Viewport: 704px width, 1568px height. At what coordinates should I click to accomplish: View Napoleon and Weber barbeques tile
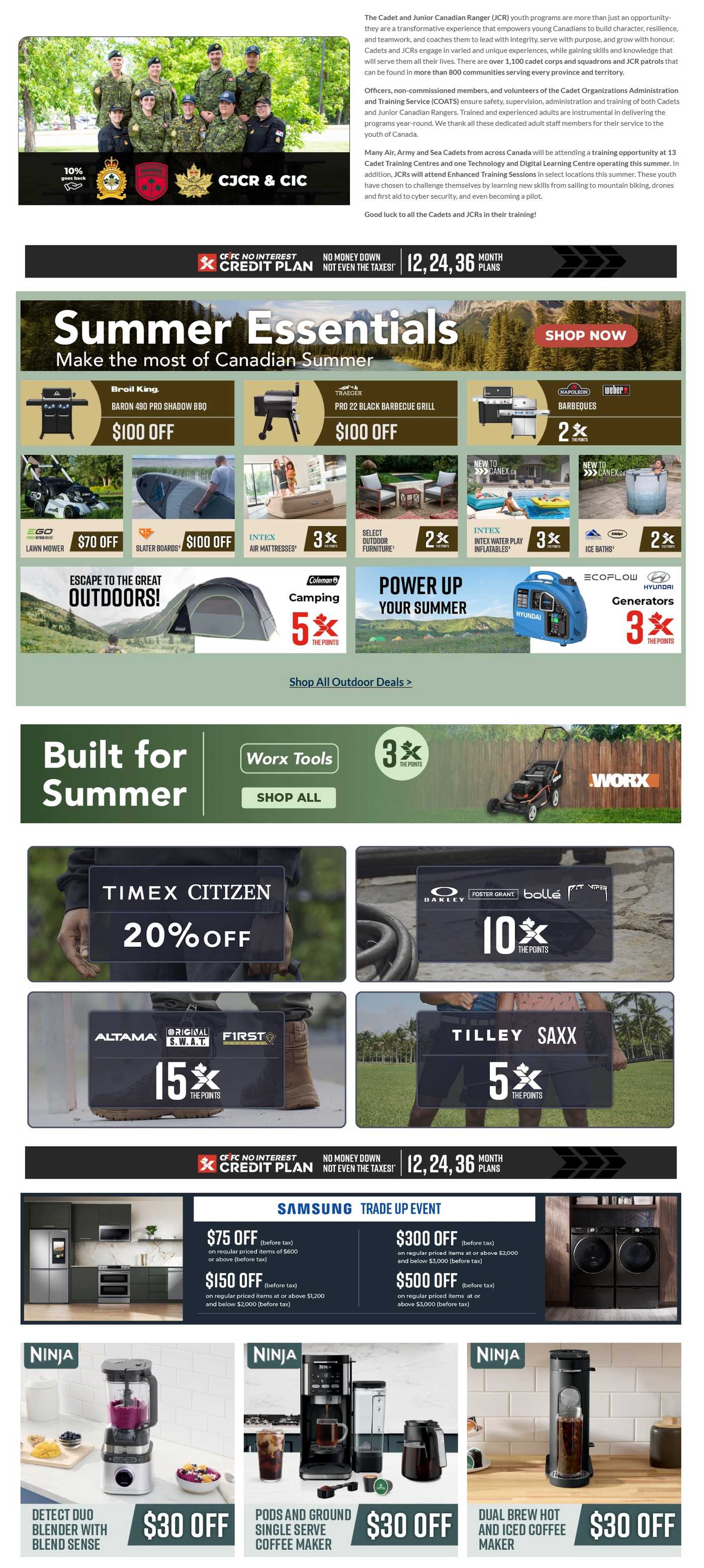[574, 412]
